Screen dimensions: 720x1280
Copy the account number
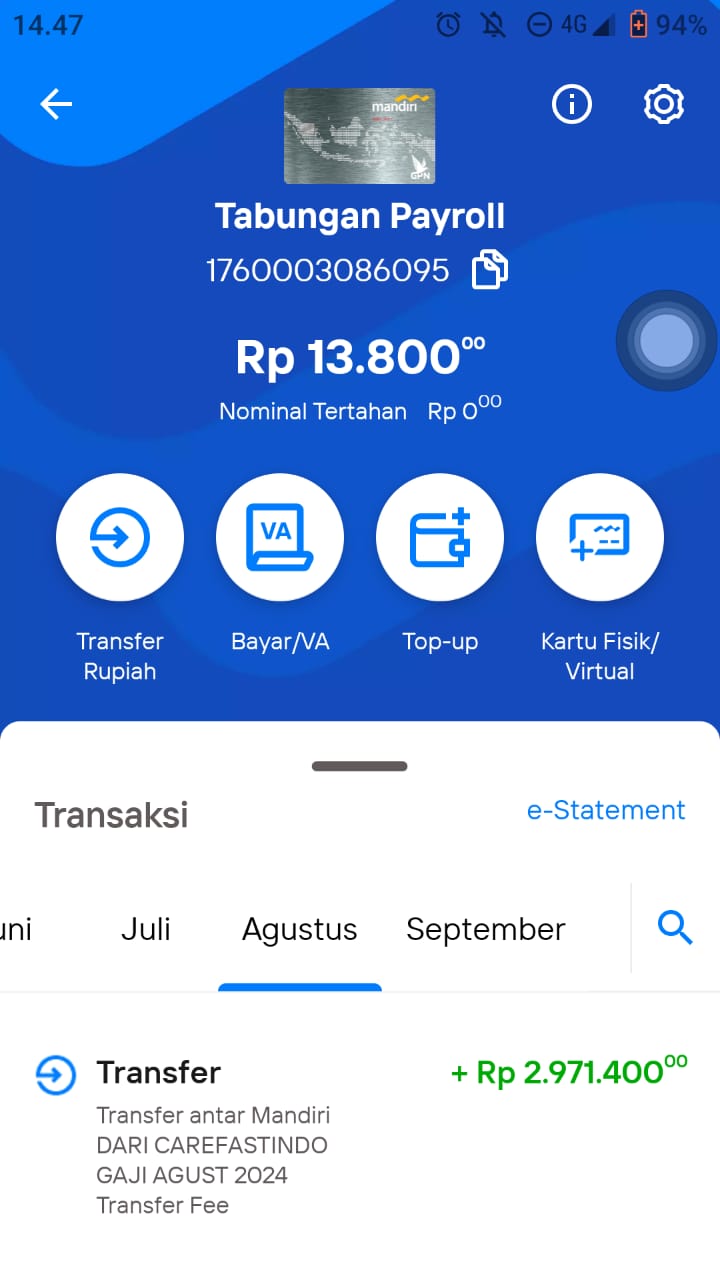tap(490, 270)
